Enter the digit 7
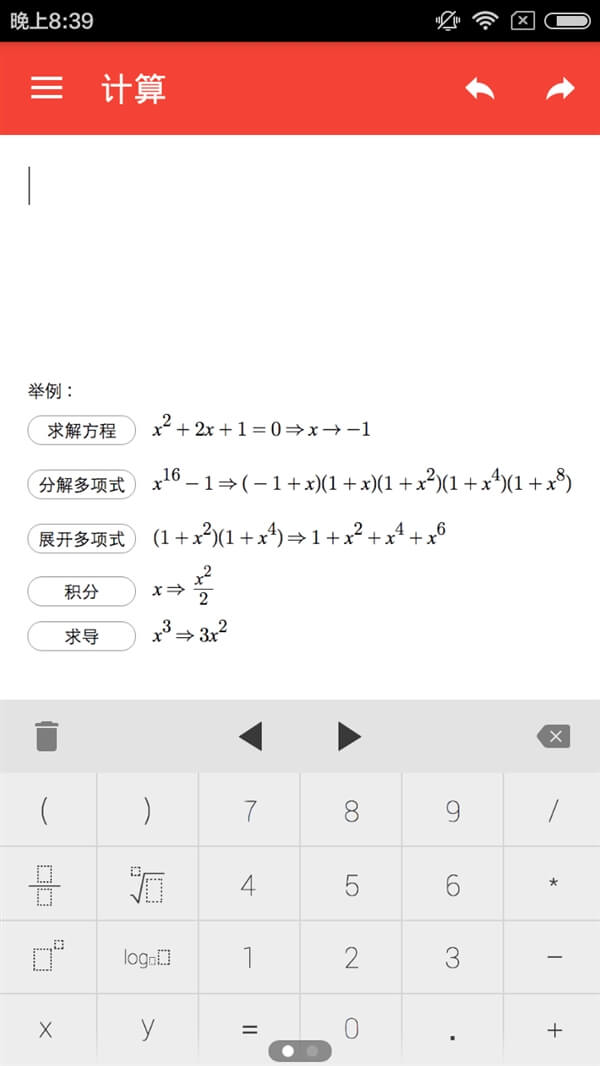The width and height of the screenshot is (600, 1066). (x=249, y=811)
